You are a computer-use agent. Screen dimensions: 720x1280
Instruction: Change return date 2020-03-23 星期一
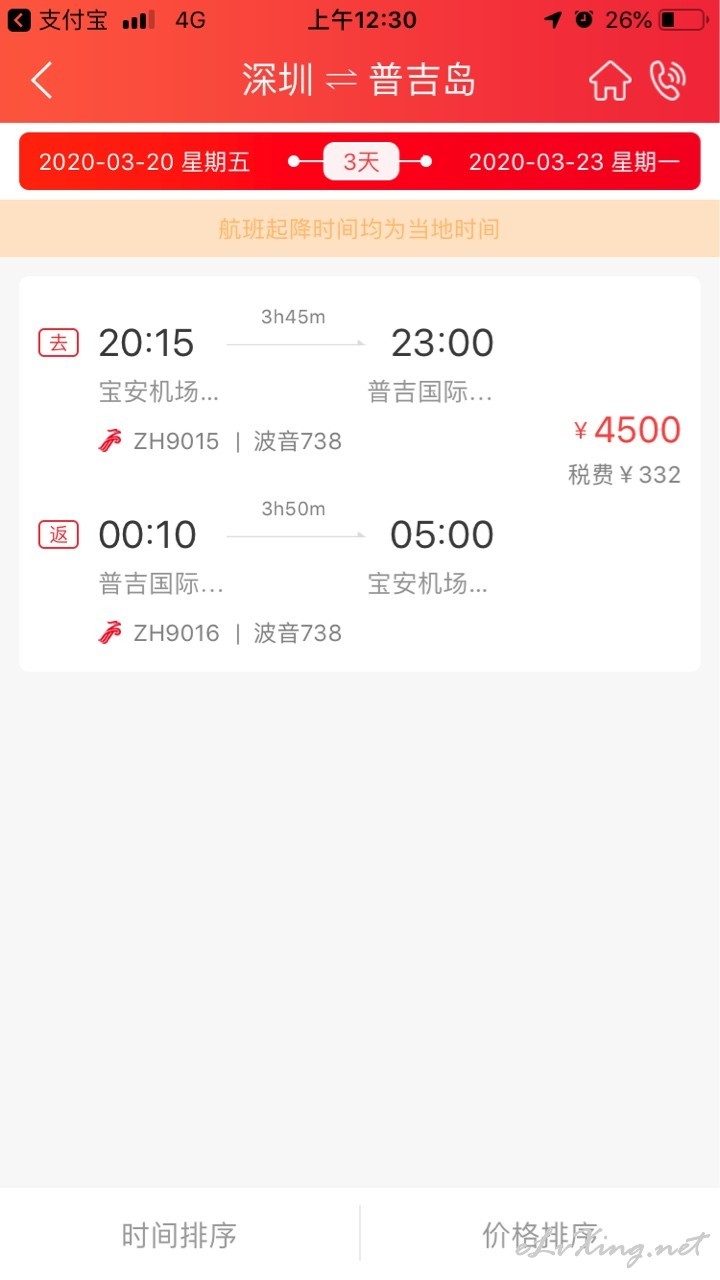[x=574, y=162]
